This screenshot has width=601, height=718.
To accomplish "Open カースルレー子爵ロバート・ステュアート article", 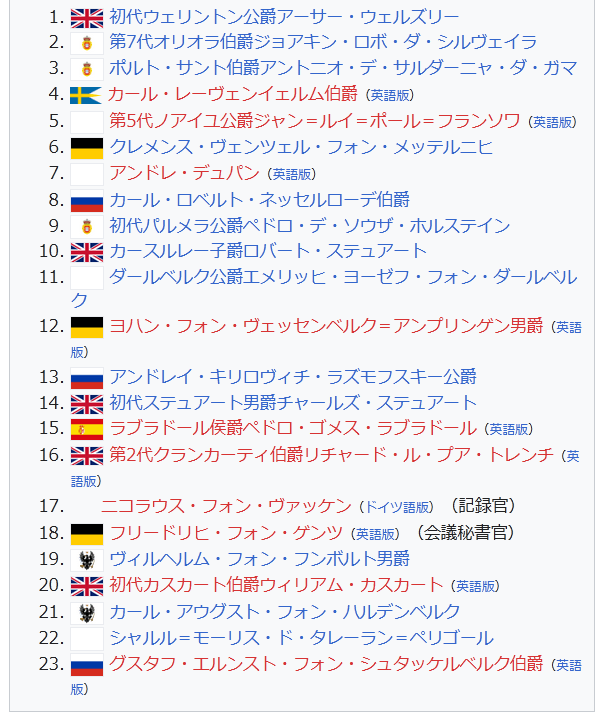I will pos(268,251).
